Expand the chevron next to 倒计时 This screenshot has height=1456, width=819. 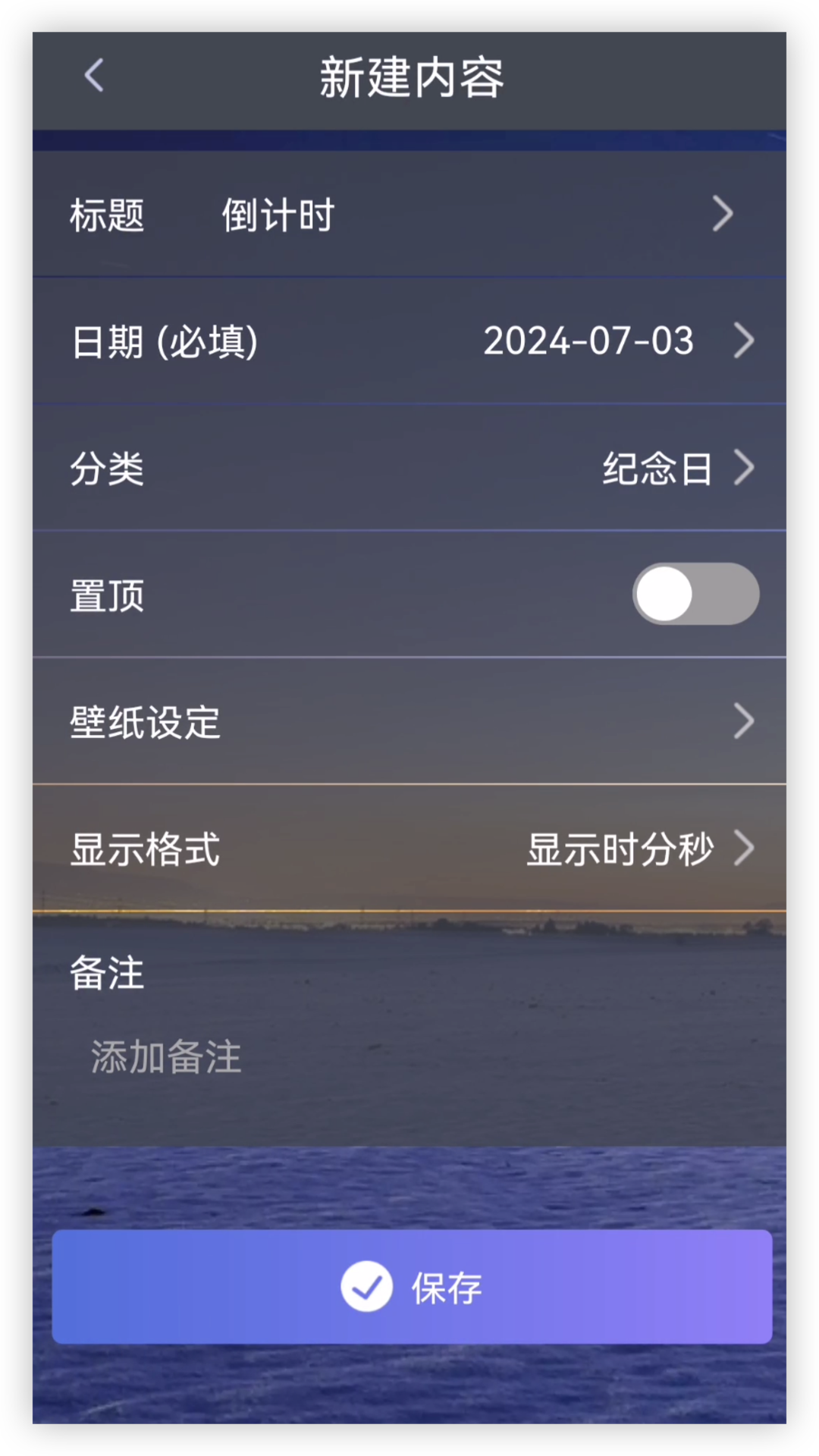[723, 215]
